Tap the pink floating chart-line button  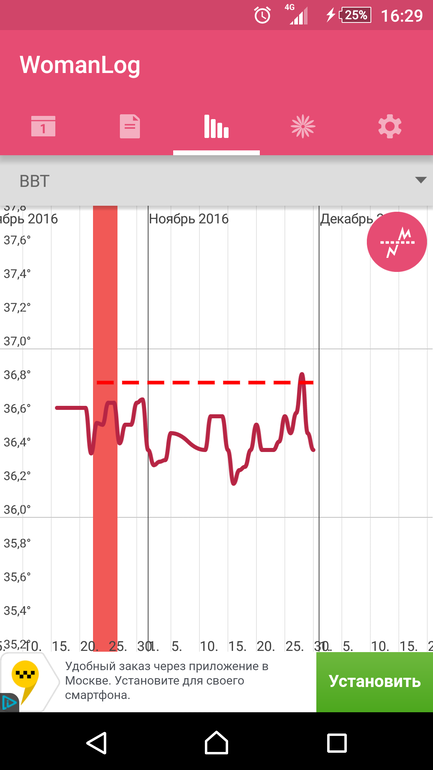pos(397,242)
